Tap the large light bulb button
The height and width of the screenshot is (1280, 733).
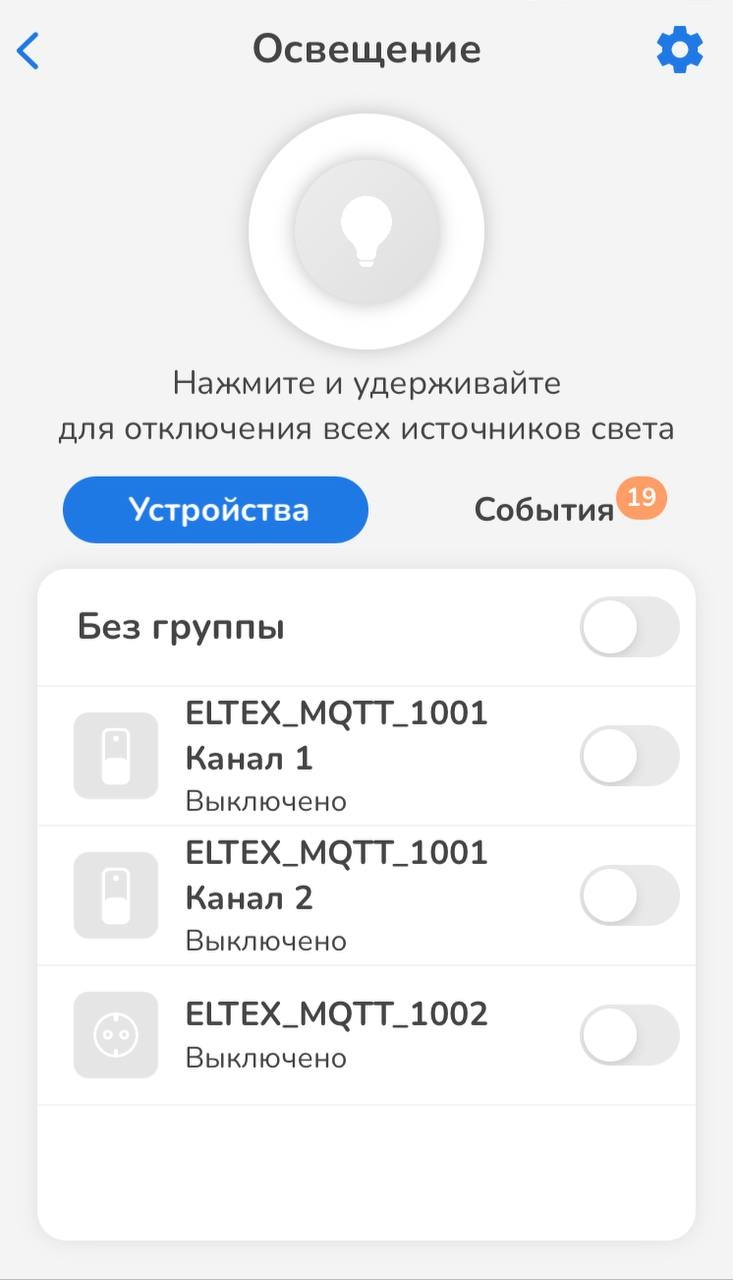click(366, 230)
